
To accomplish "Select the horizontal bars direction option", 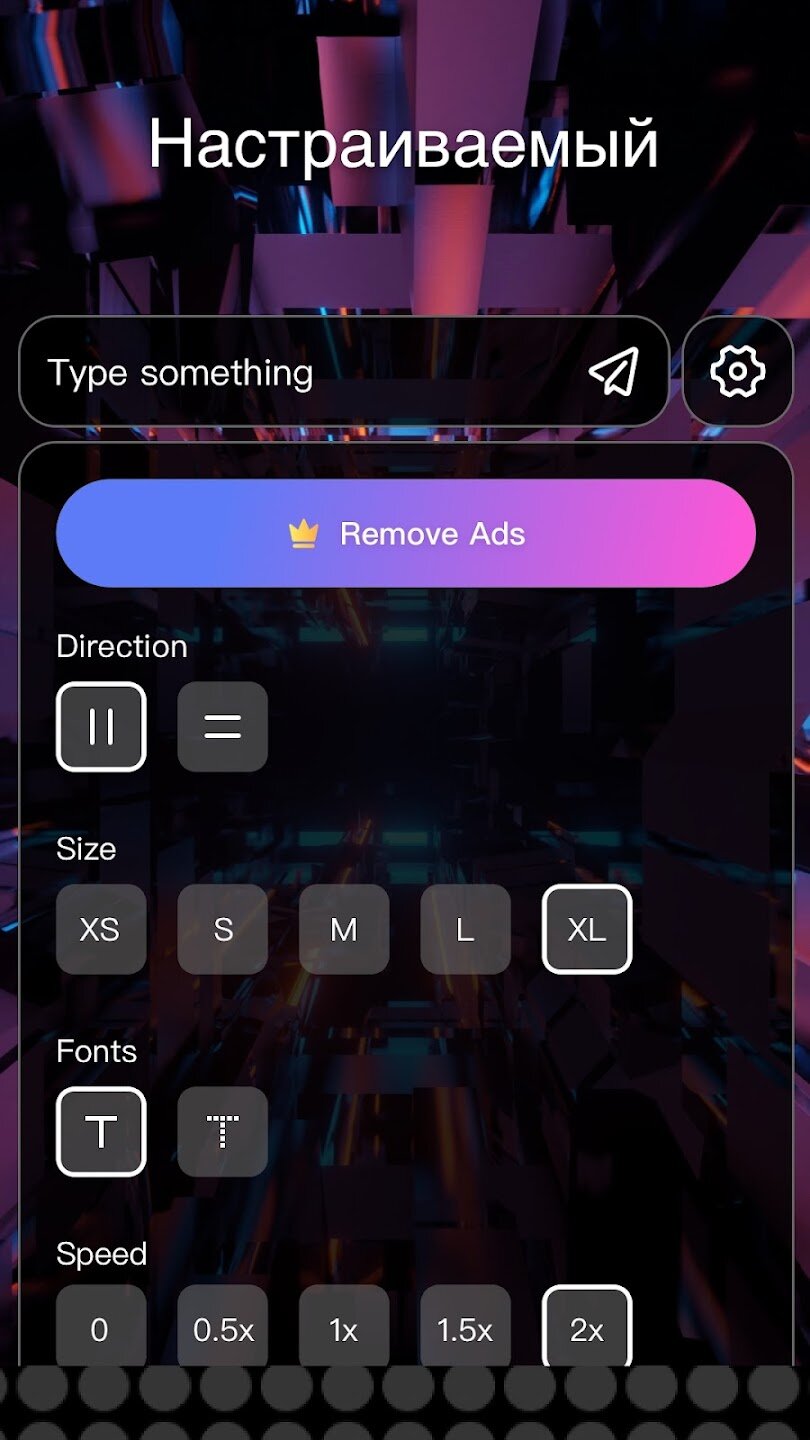I will tap(222, 727).
